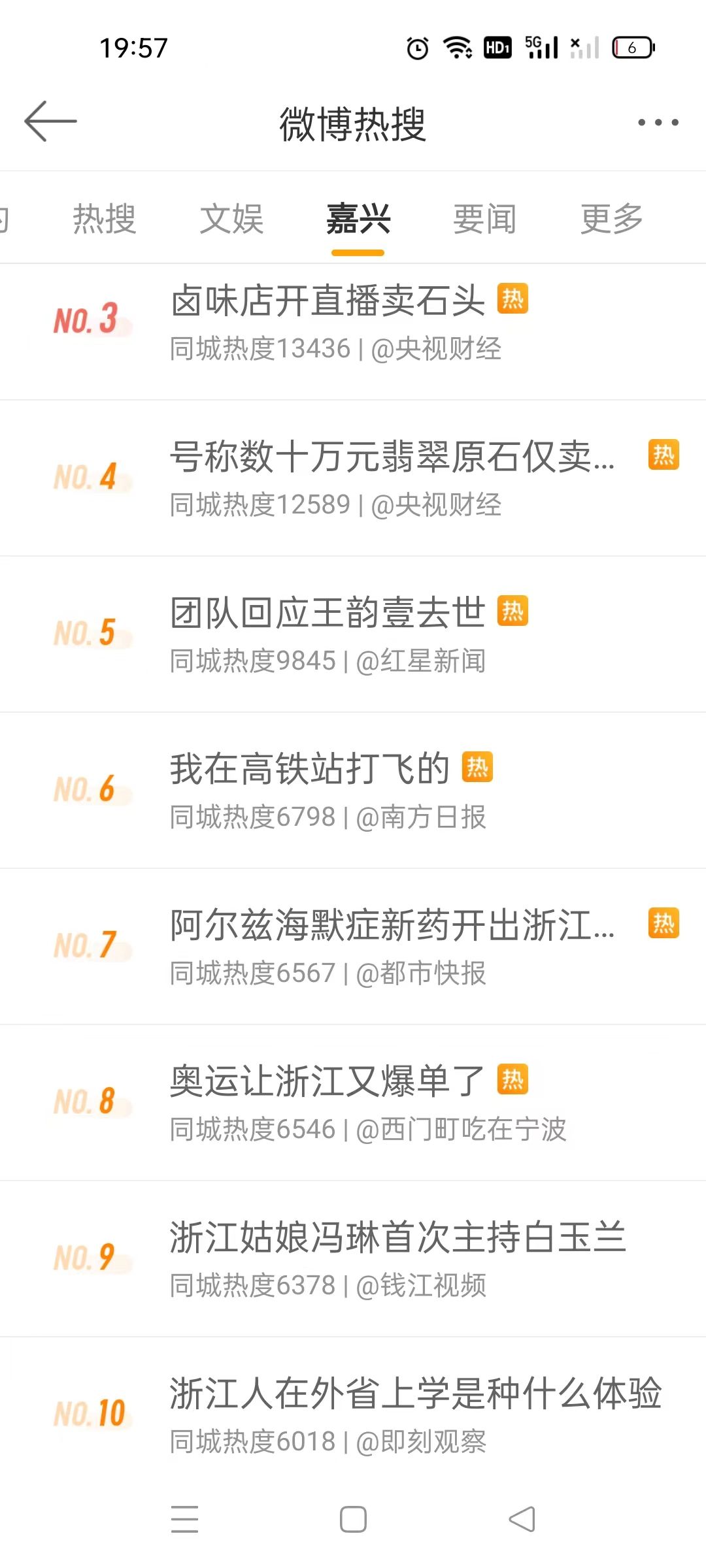The height and width of the screenshot is (1568, 706).
Task: View topic 团队回应王韵壹去世
Action: 353,634
